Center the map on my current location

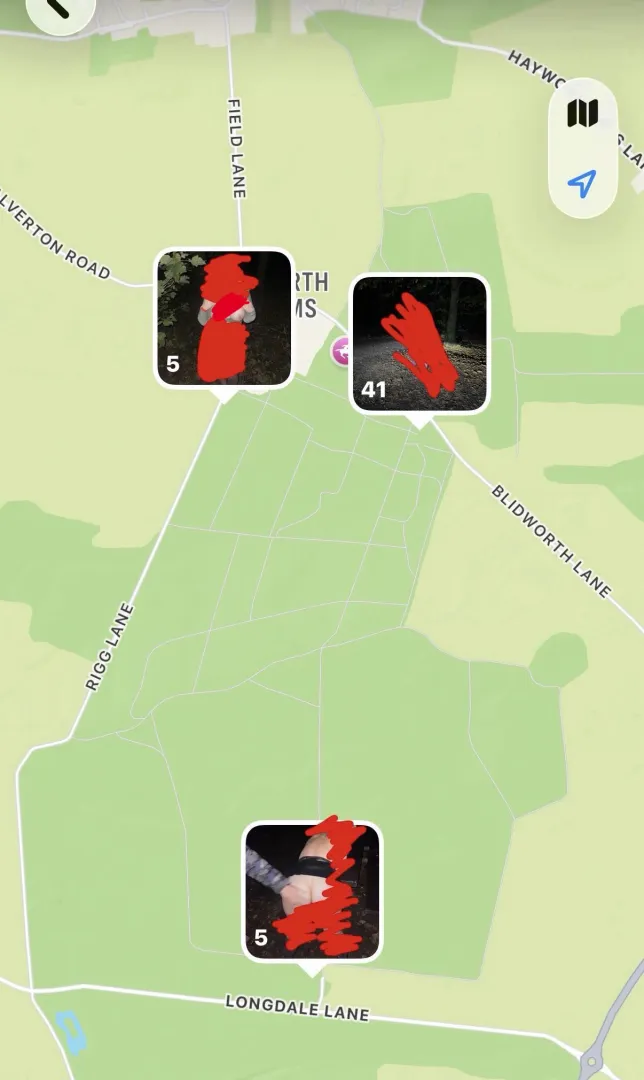[x=582, y=183]
